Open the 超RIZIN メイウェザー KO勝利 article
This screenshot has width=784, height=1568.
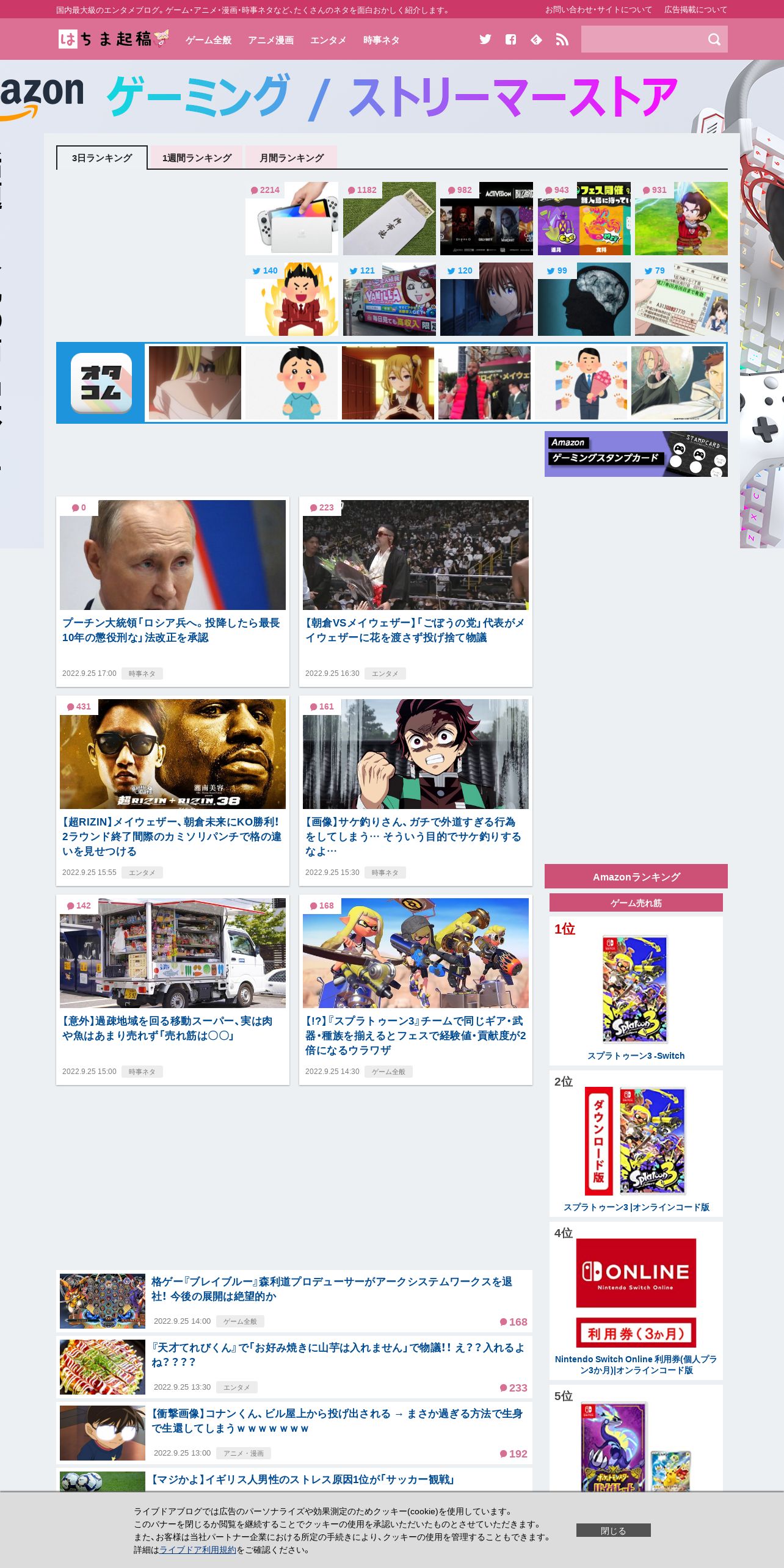tap(173, 791)
